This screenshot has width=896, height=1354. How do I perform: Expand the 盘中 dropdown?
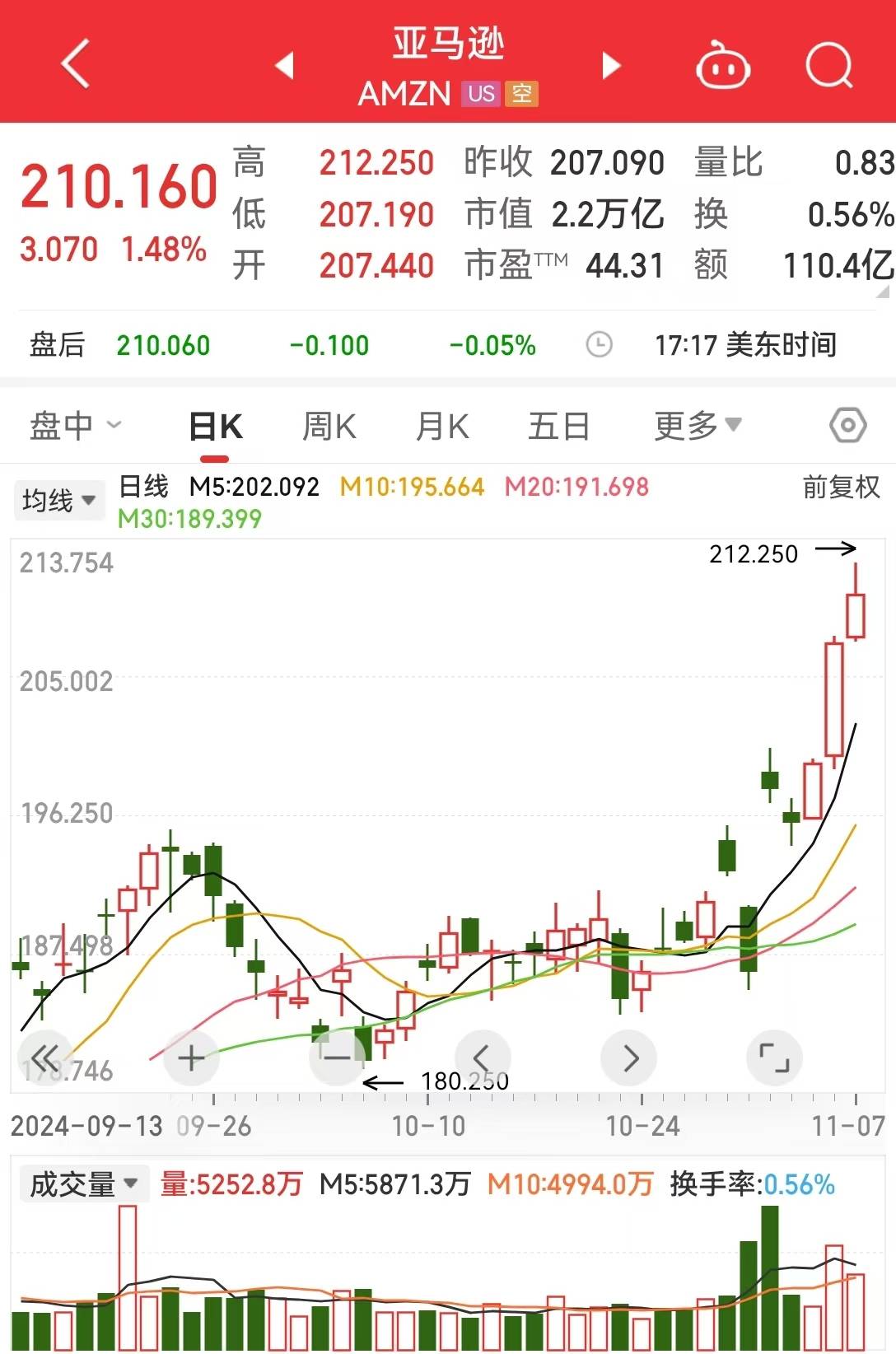click(x=74, y=425)
